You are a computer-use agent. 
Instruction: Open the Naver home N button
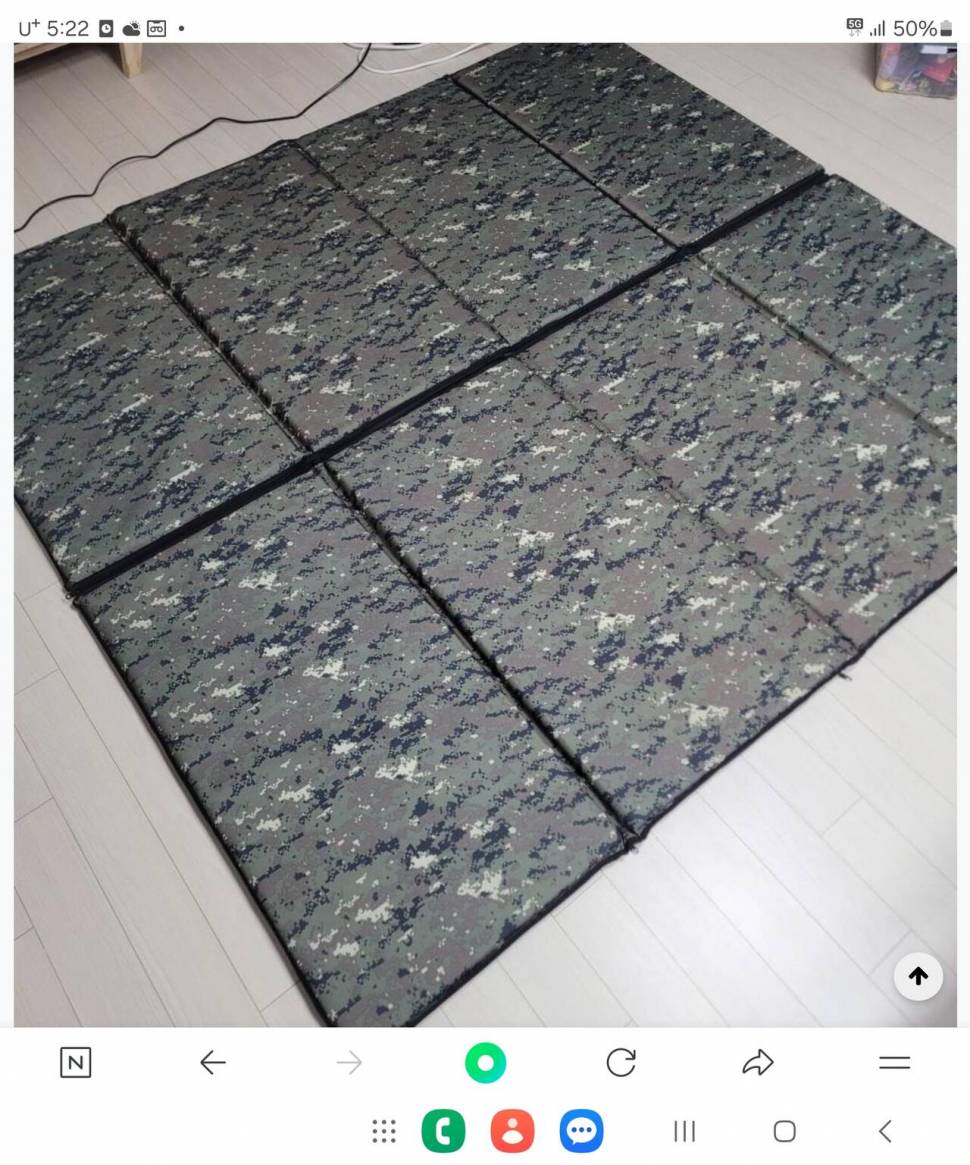click(75, 1062)
